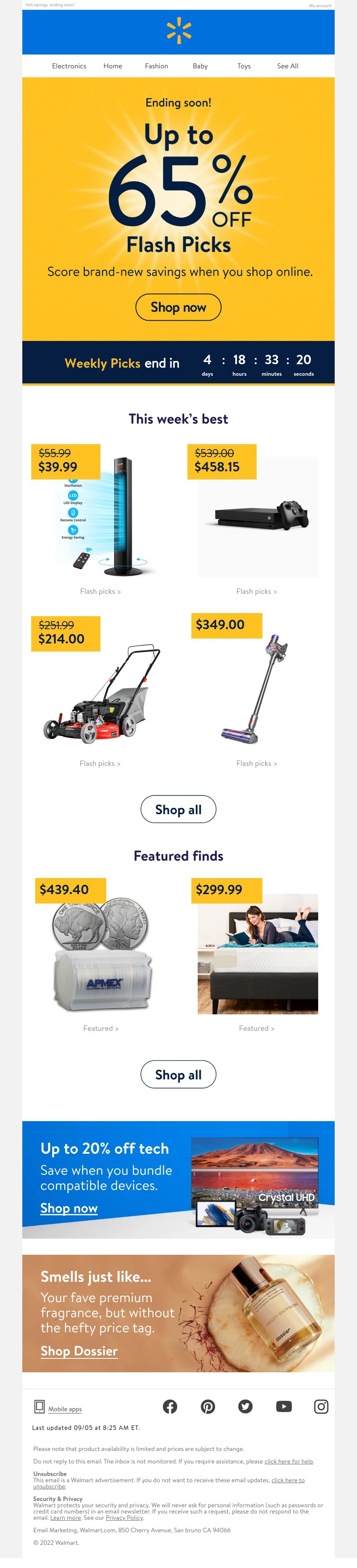Tap Shop now in the tech banner

click(x=69, y=1208)
